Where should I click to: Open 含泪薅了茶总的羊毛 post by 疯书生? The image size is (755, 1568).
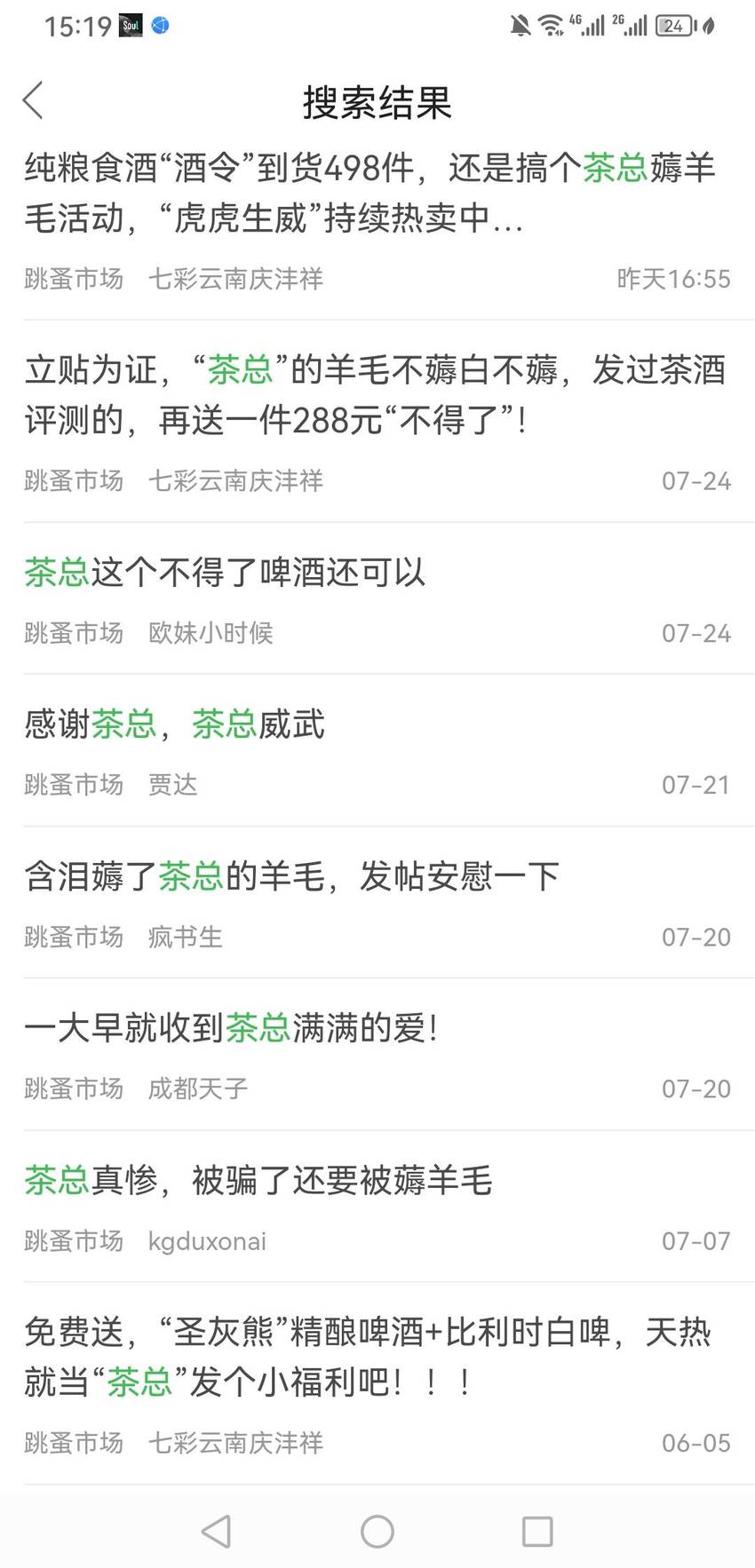pyautogui.click(x=377, y=903)
